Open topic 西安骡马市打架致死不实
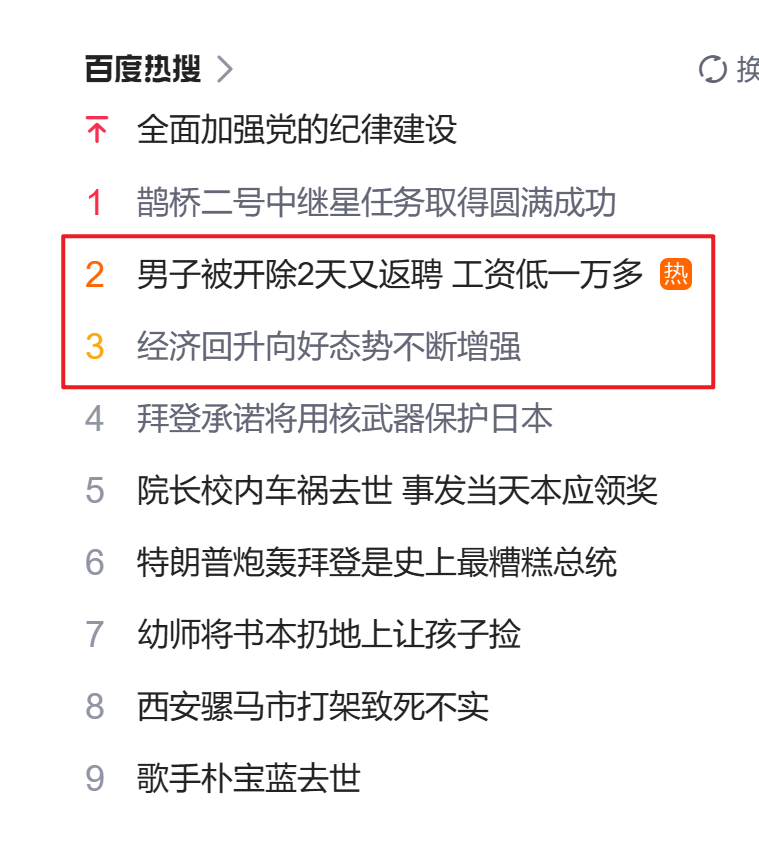 [313, 706]
